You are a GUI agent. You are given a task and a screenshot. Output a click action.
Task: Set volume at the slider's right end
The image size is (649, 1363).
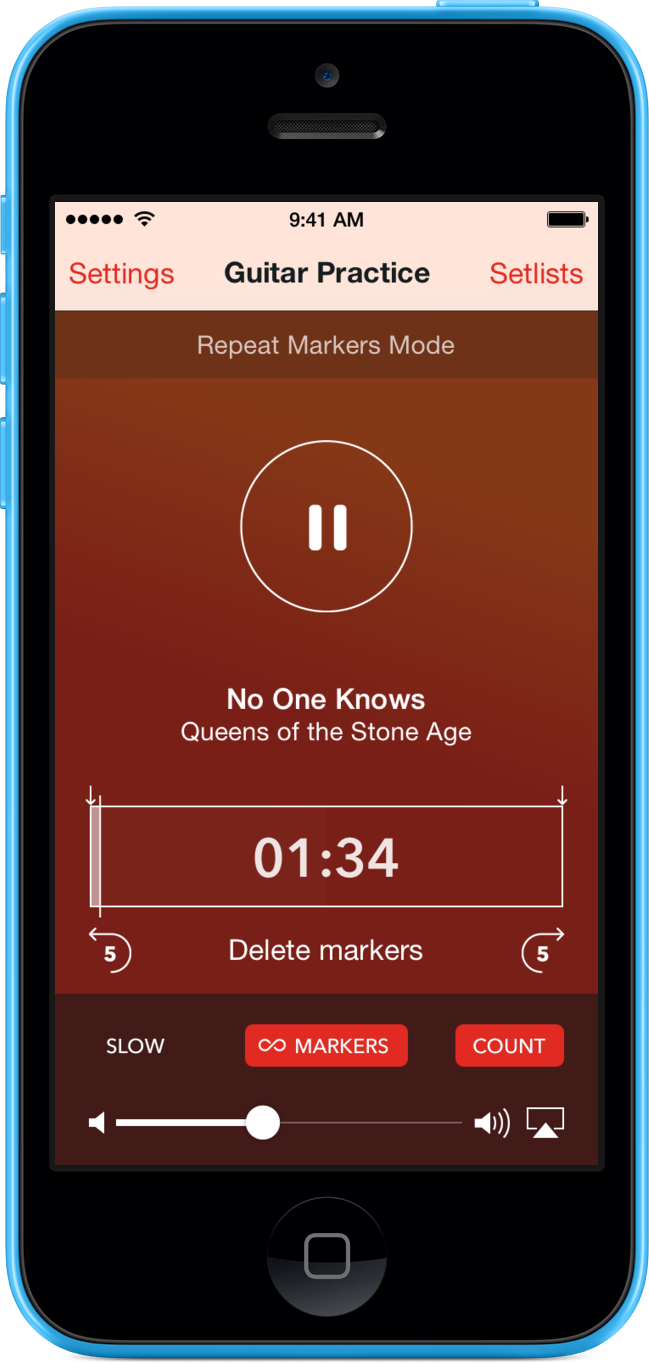click(x=458, y=1123)
